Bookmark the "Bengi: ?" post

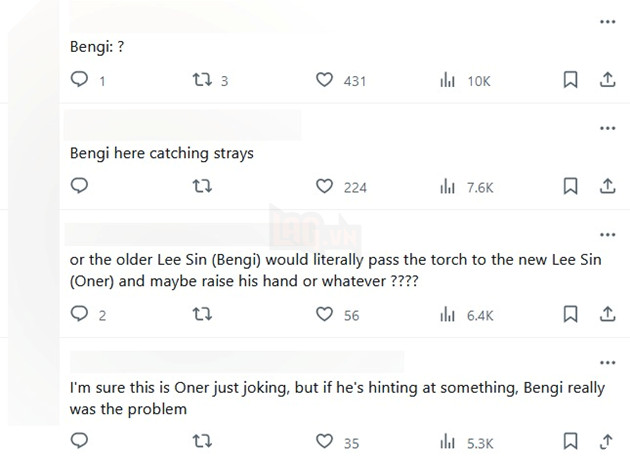click(x=571, y=81)
